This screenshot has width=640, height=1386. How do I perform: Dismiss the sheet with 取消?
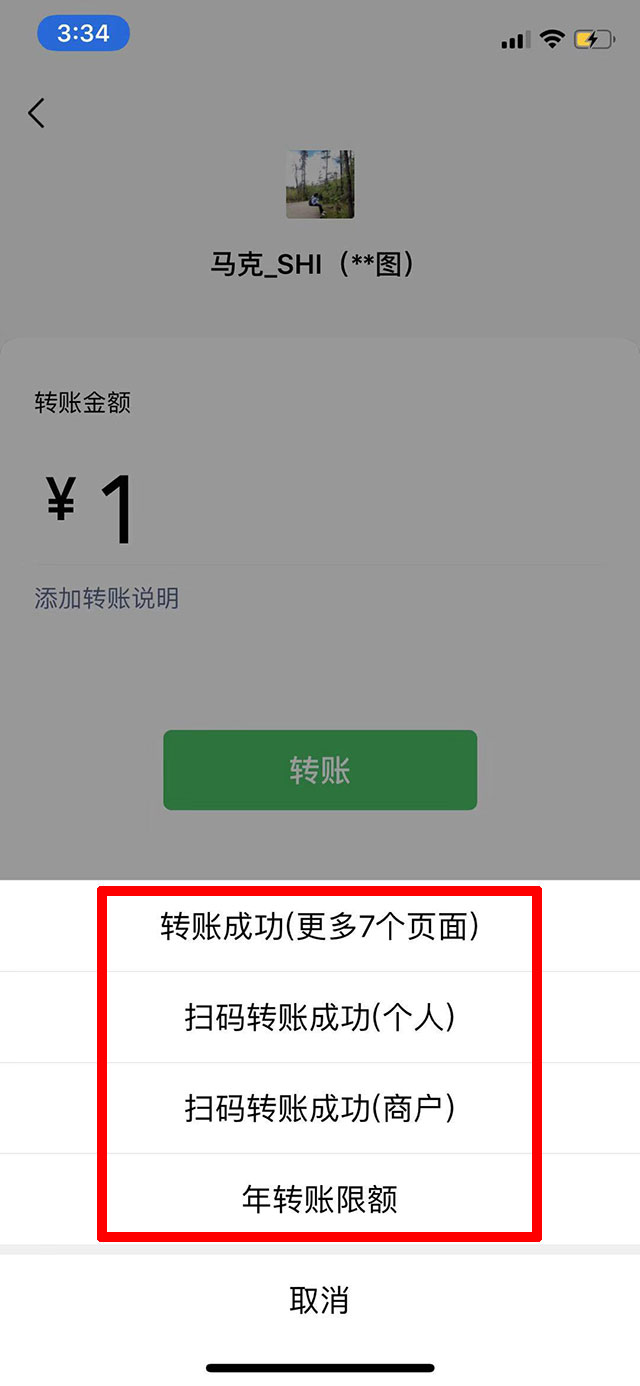[320, 1300]
